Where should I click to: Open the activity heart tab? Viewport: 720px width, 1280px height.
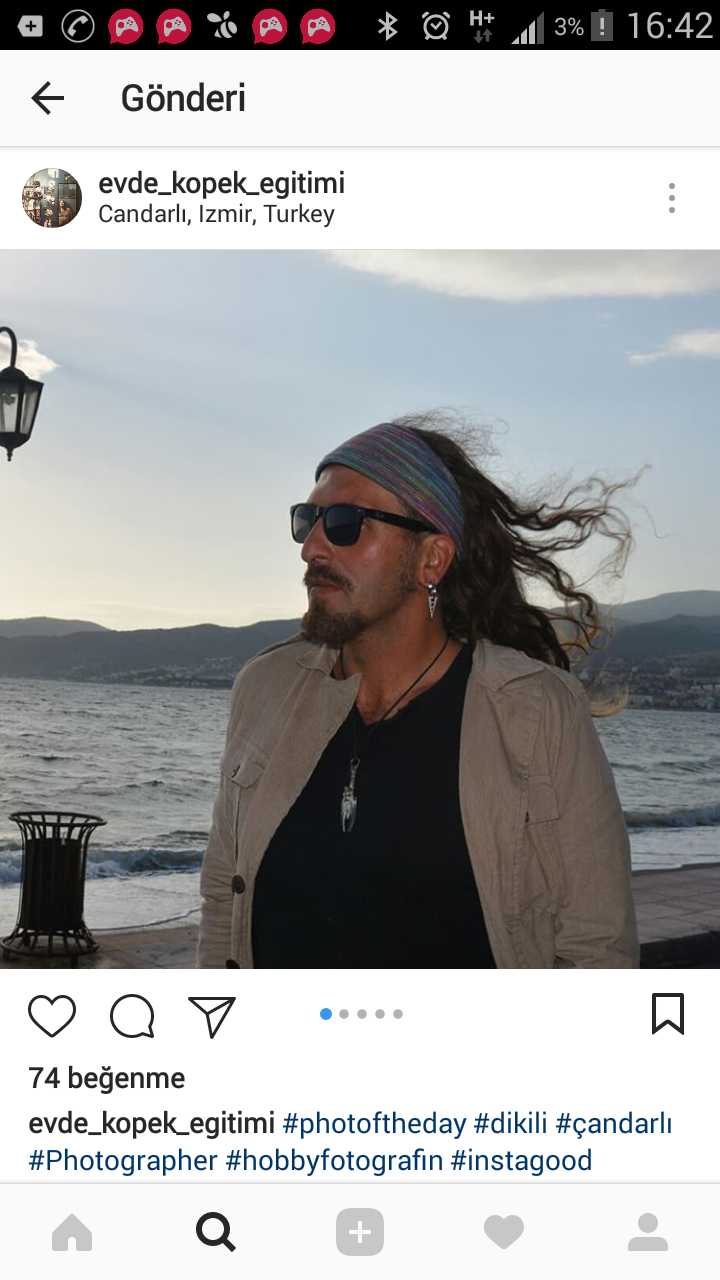504,1232
